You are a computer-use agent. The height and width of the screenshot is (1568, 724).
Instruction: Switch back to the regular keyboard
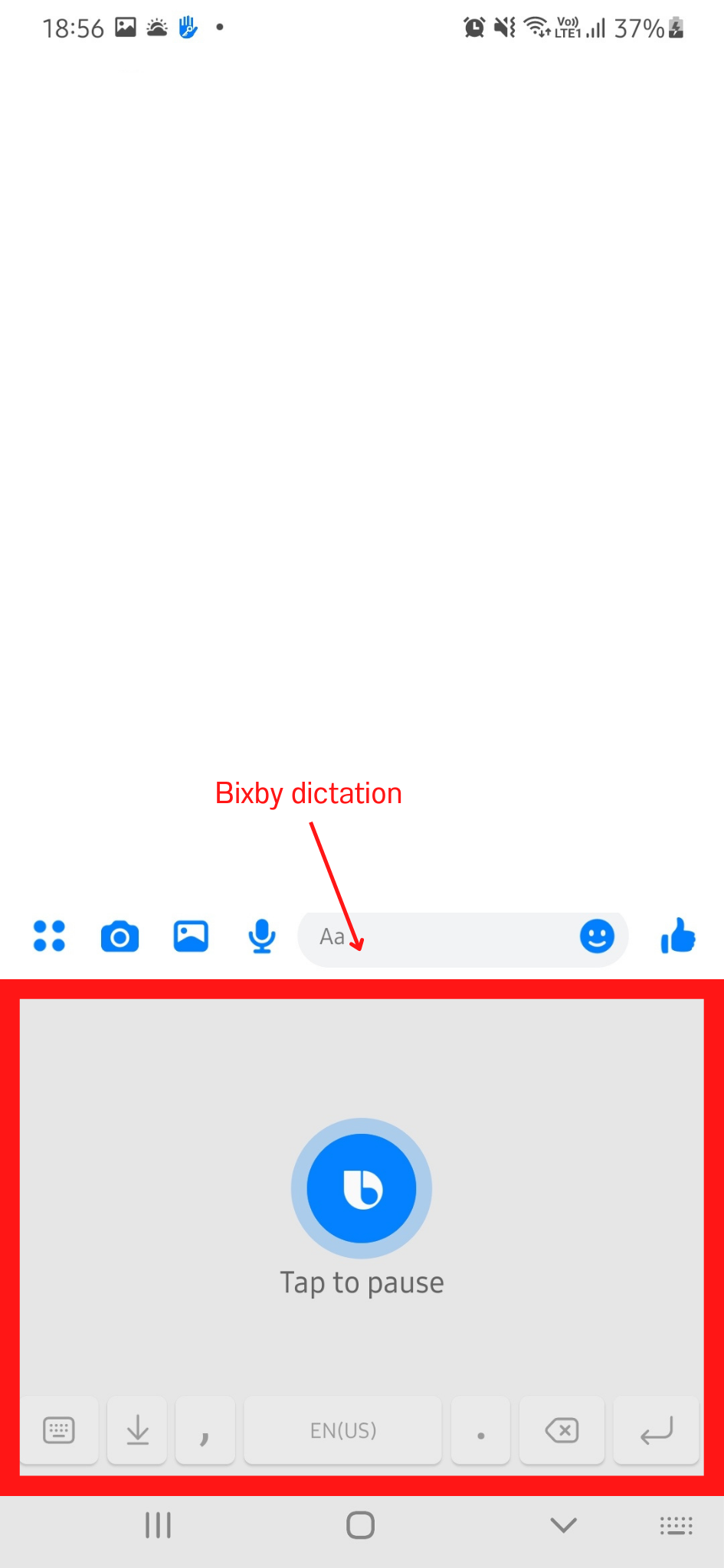point(59,1430)
